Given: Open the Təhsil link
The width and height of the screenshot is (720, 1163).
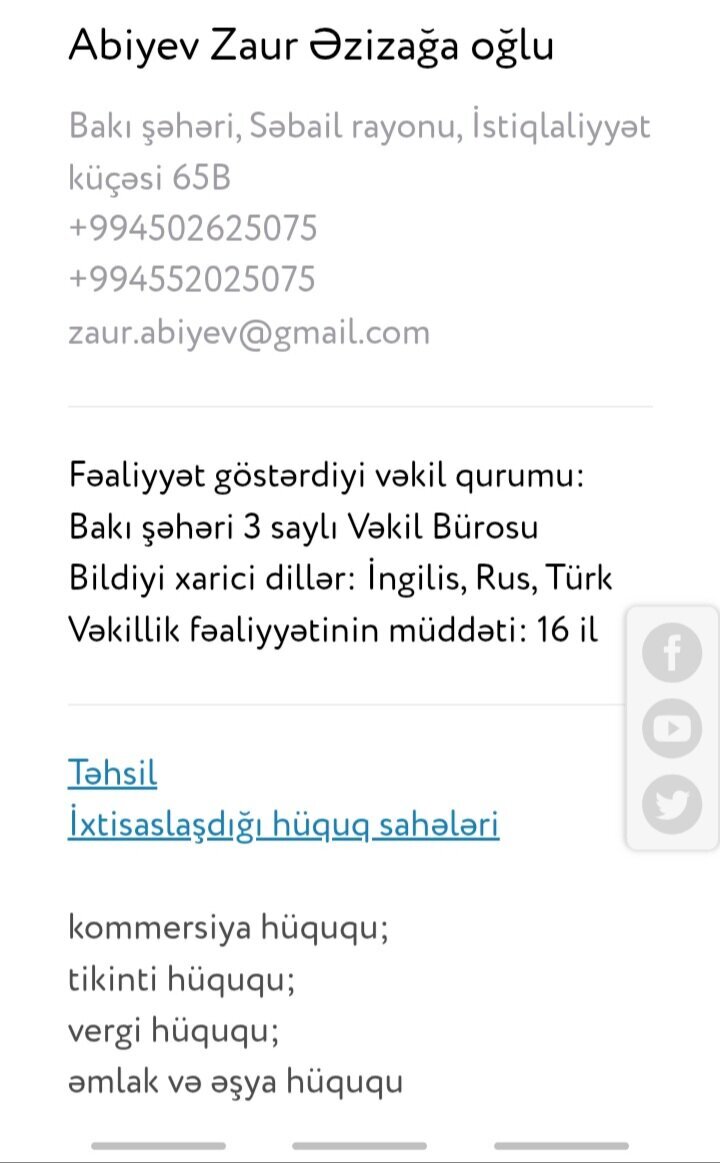Looking at the screenshot, I should click(x=112, y=773).
